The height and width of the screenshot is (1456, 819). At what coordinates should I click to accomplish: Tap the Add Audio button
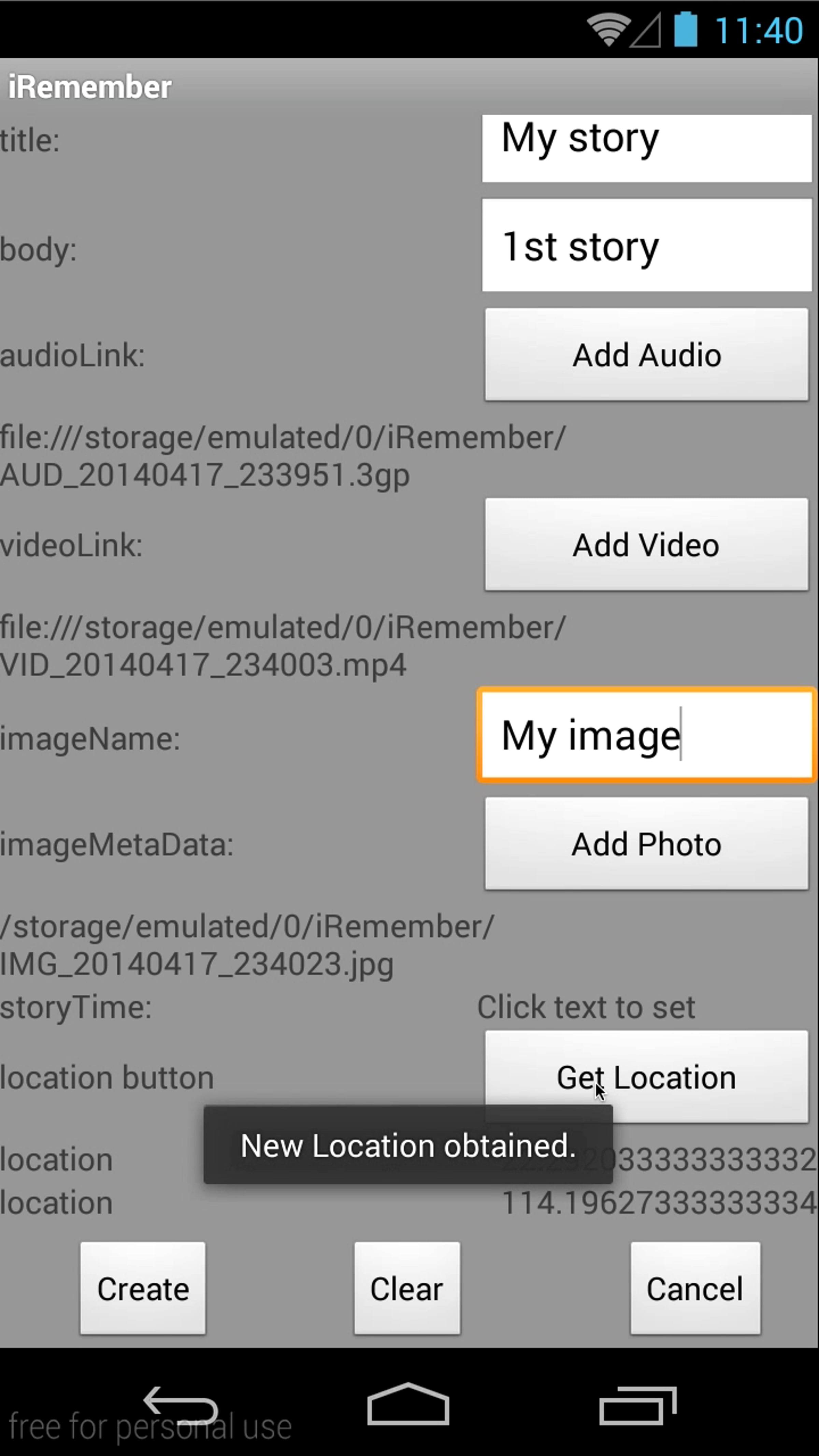647,355
